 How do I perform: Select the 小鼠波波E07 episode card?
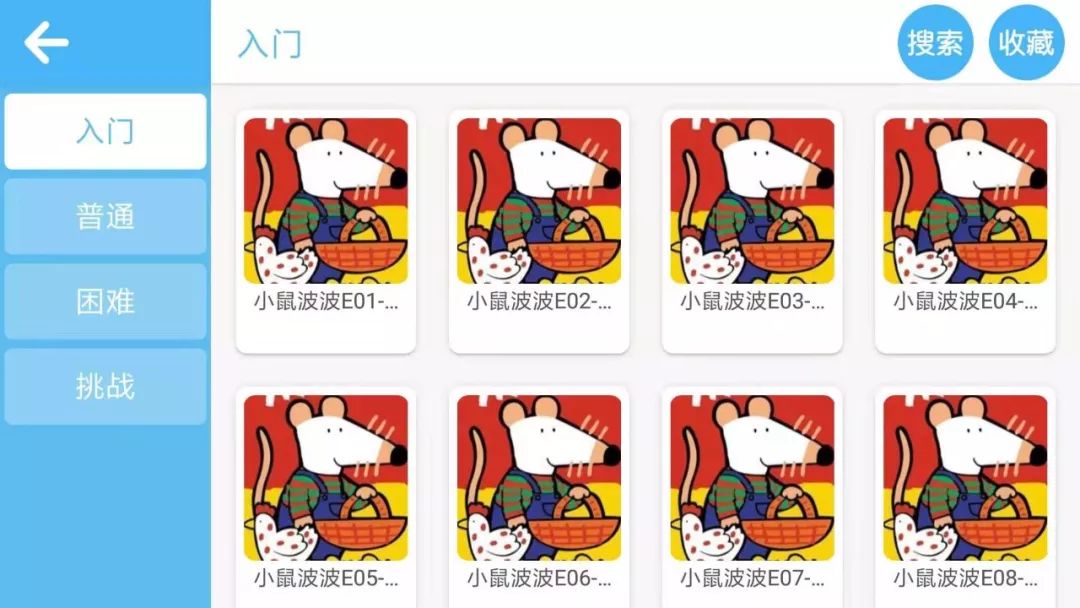752,495
